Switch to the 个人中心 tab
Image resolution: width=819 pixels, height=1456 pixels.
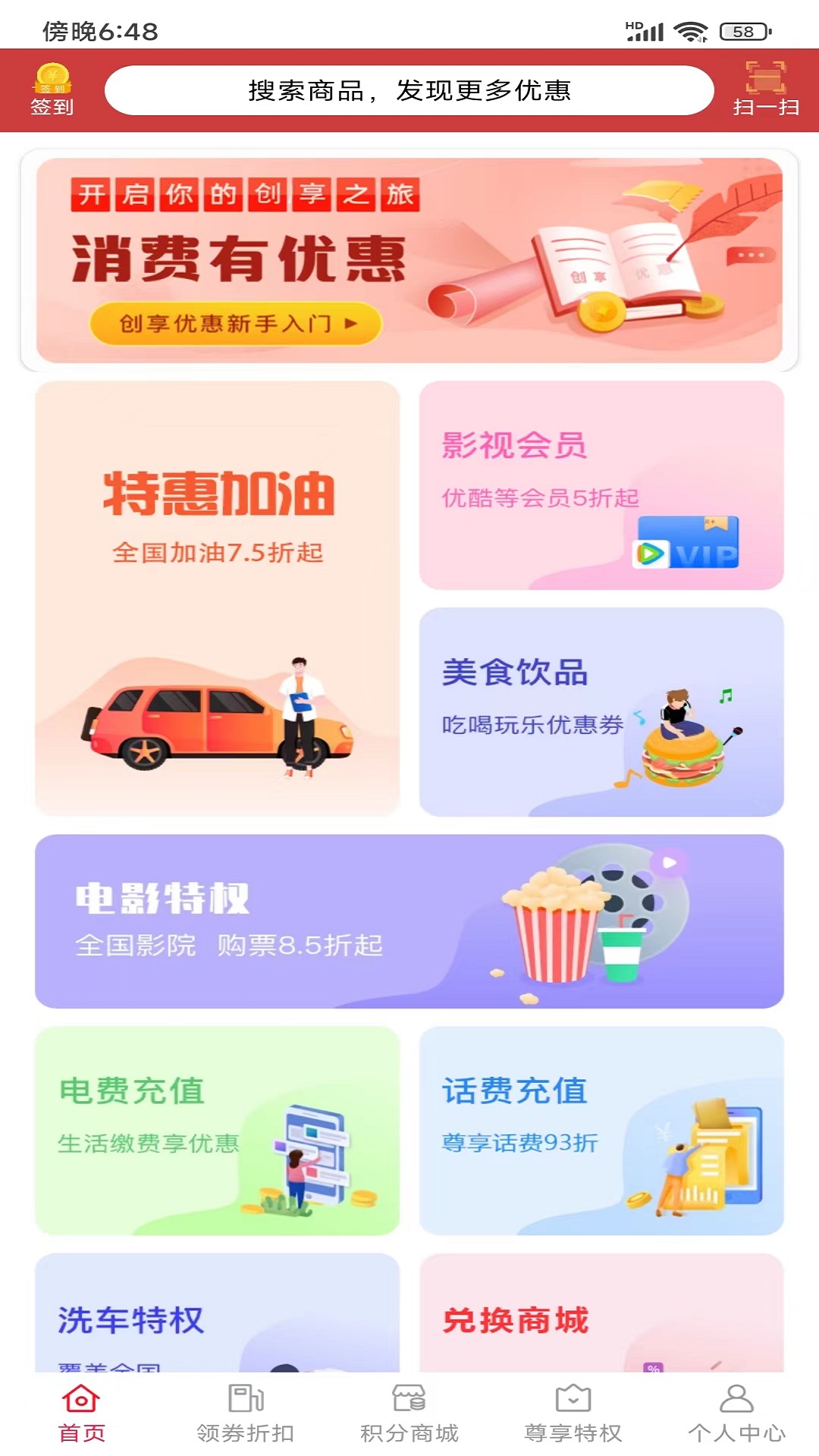point(736,1414)
